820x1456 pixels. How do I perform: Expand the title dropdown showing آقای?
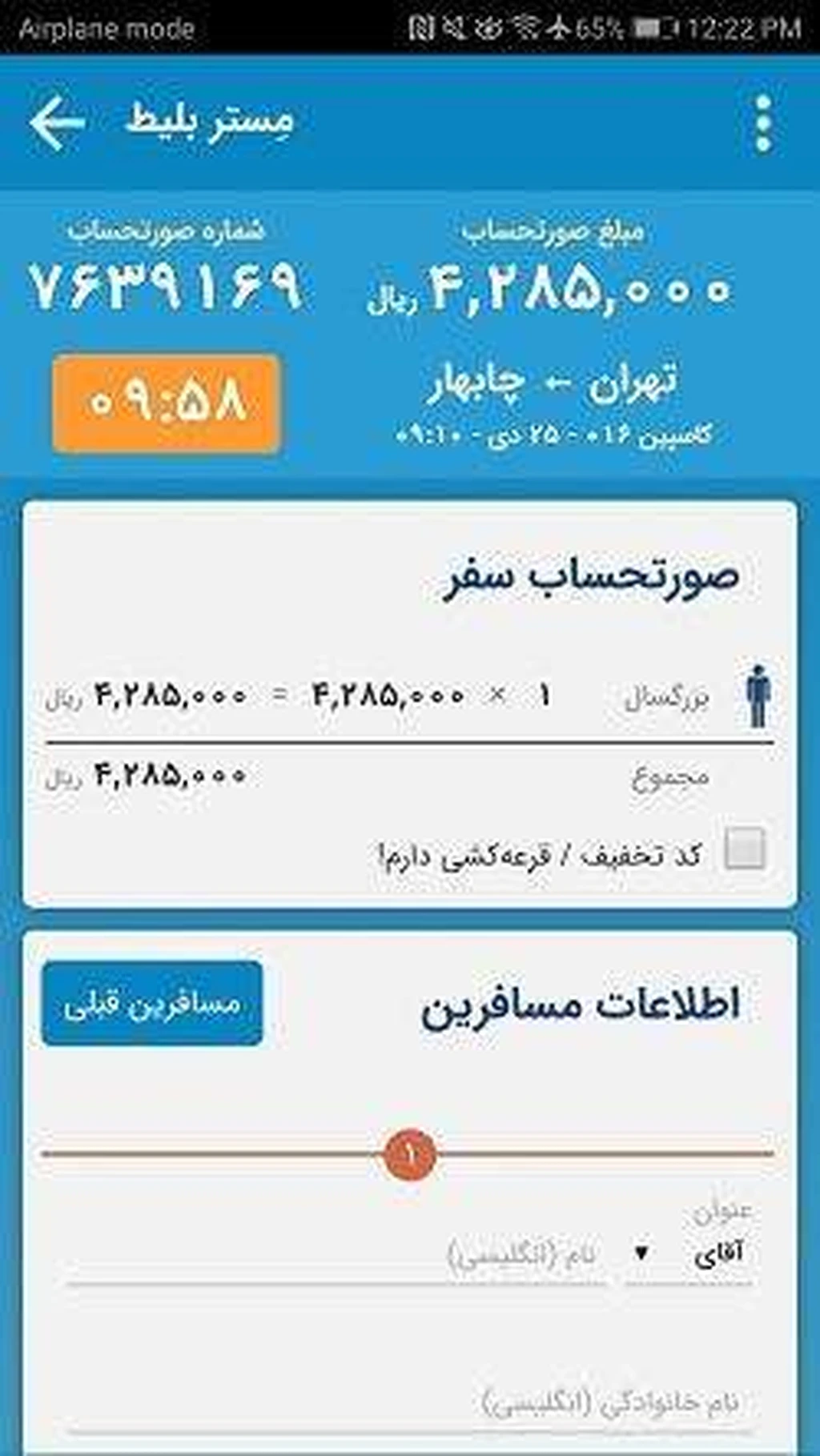[689, 1253]
